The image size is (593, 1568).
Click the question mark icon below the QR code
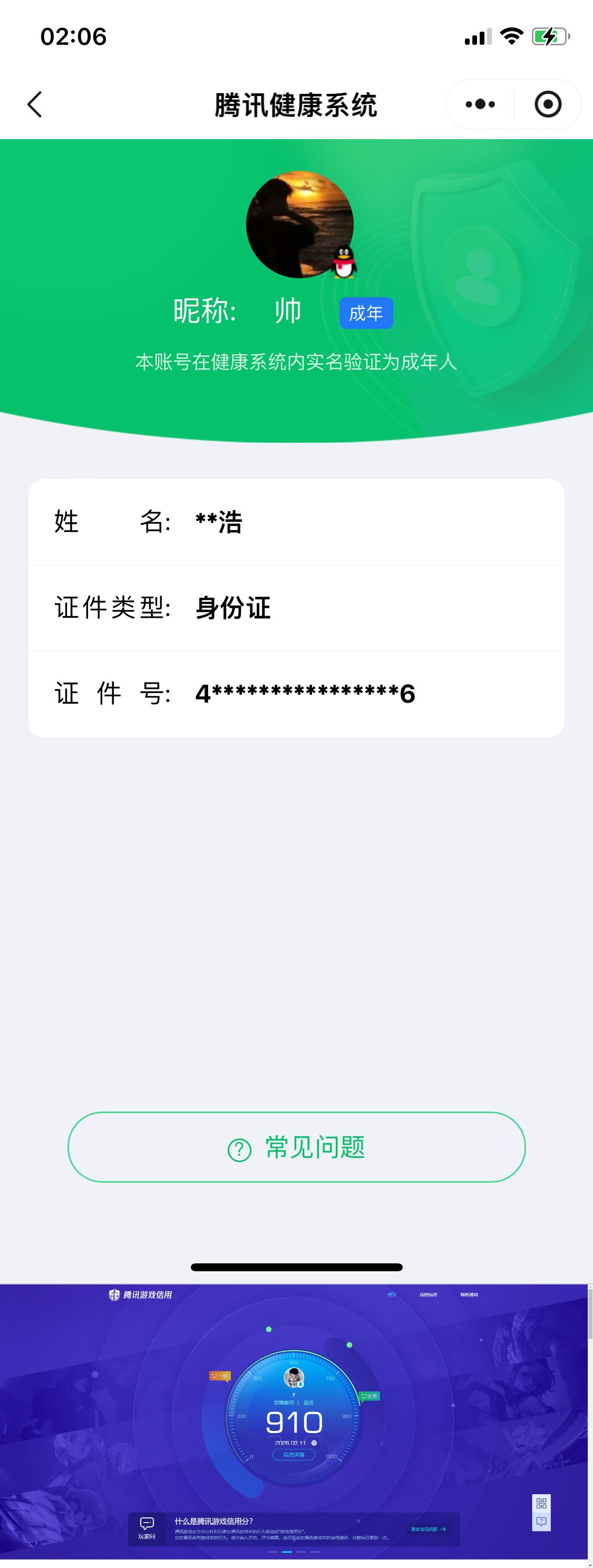tap(542, 1521)
